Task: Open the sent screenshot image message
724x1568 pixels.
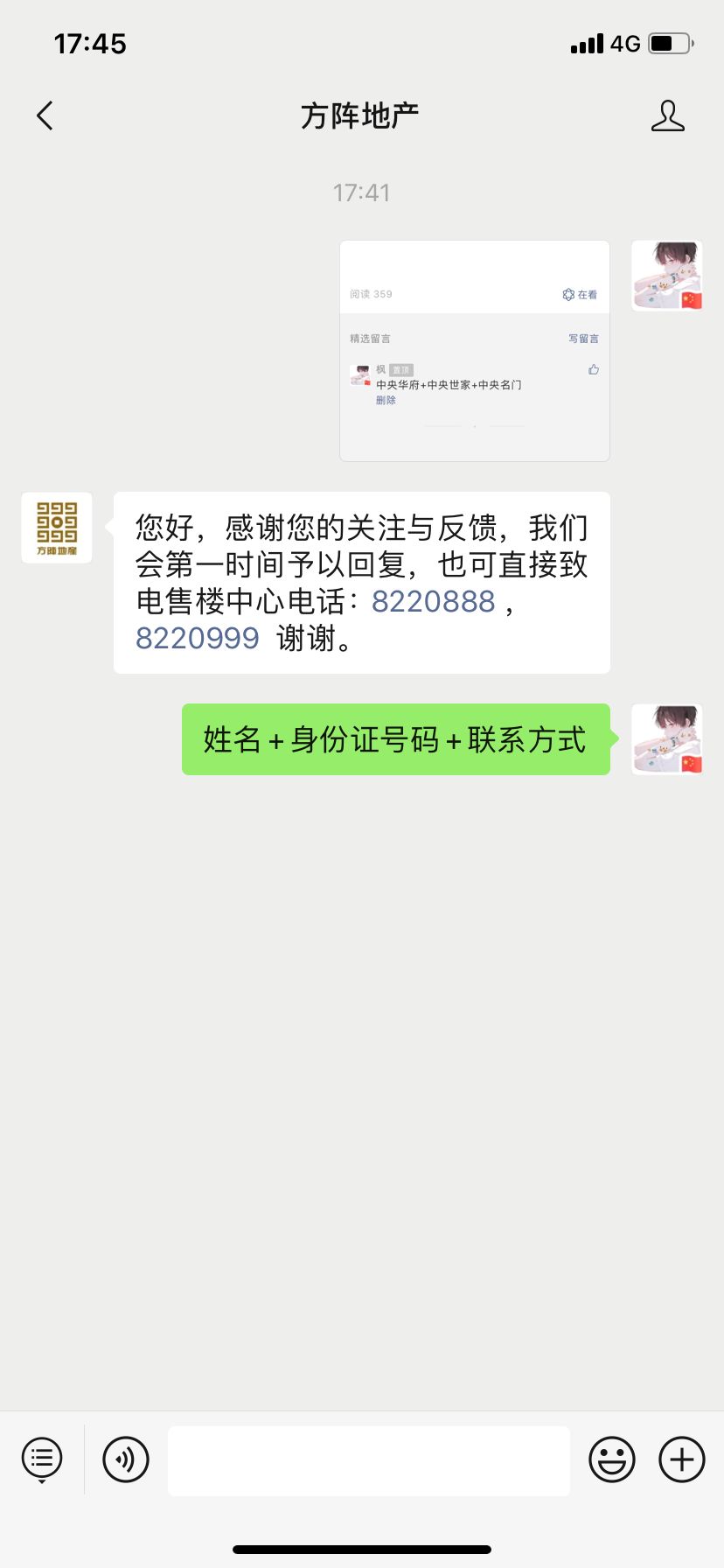Action: pyautogui.click(x=474, y=350)
